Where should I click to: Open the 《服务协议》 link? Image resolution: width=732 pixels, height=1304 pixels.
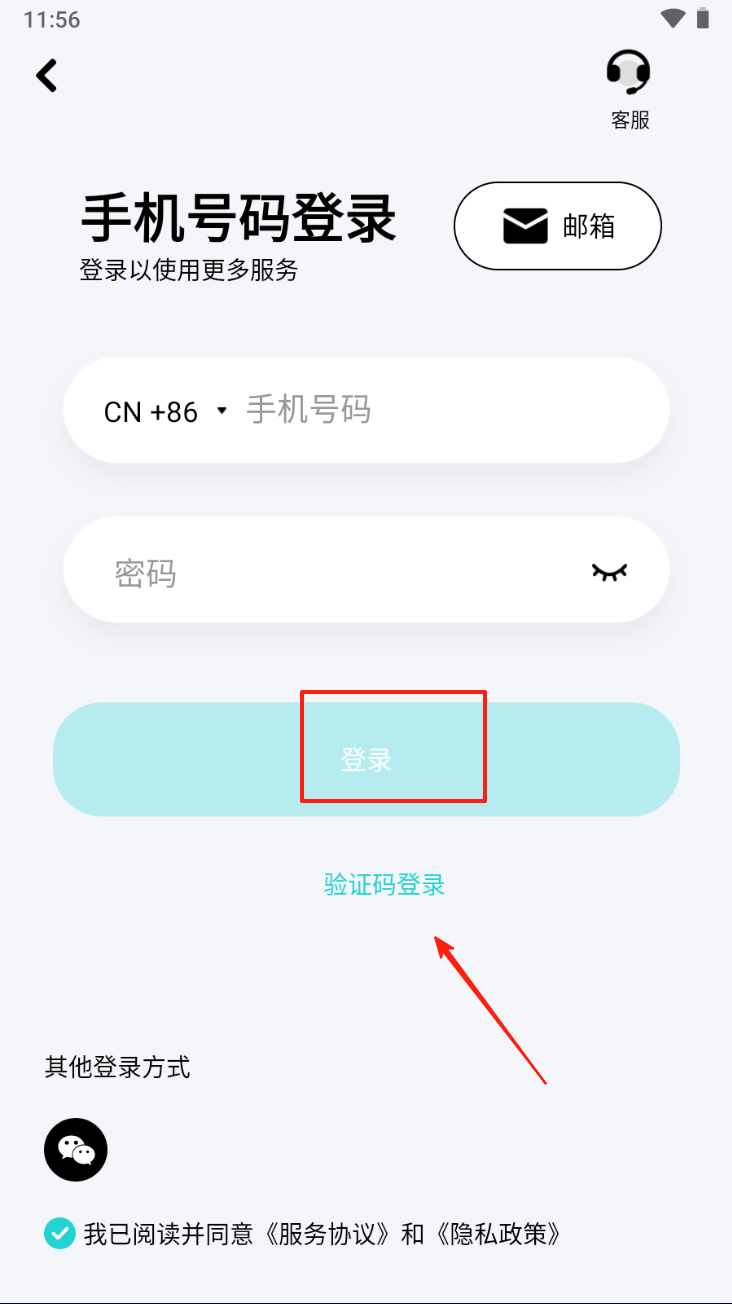click(x=329, y=1233)
